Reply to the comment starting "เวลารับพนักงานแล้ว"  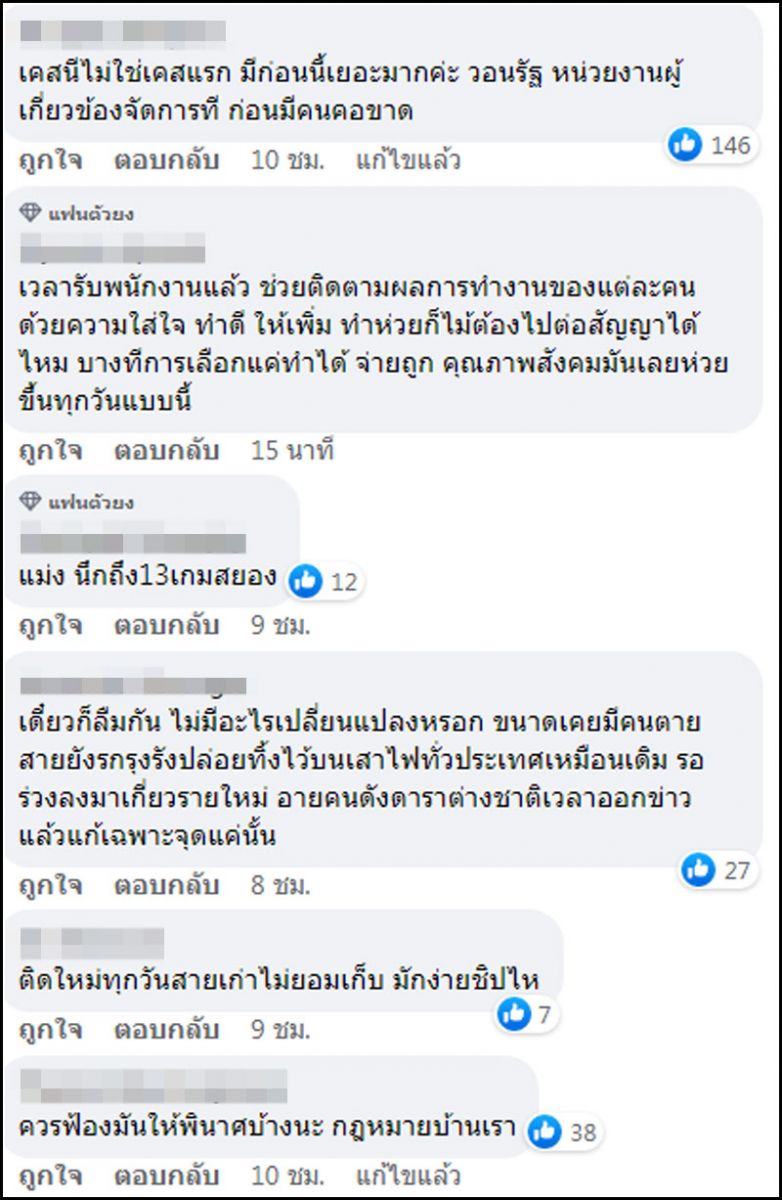click(x=165, y=451)
